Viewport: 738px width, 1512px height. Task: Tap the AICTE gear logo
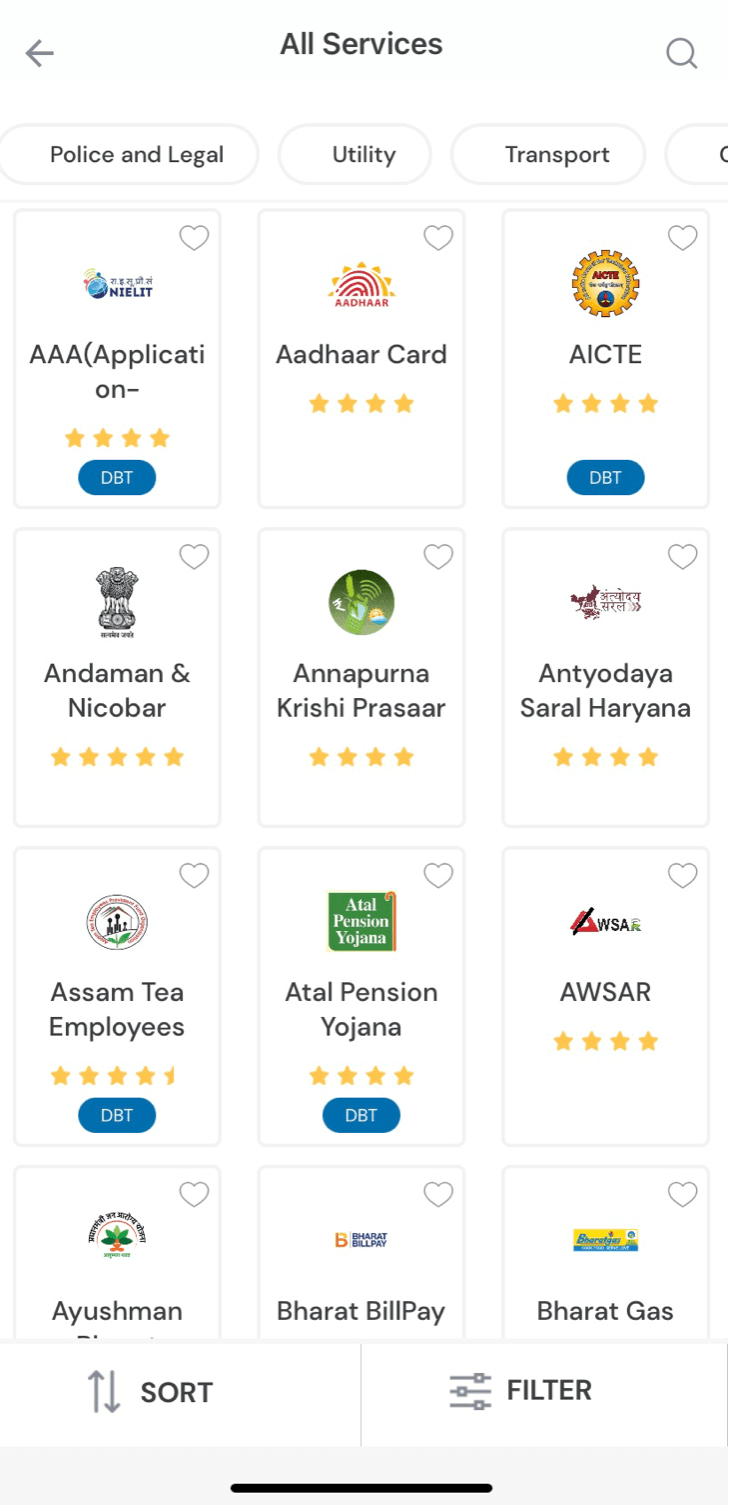click(x=605, y=283)
